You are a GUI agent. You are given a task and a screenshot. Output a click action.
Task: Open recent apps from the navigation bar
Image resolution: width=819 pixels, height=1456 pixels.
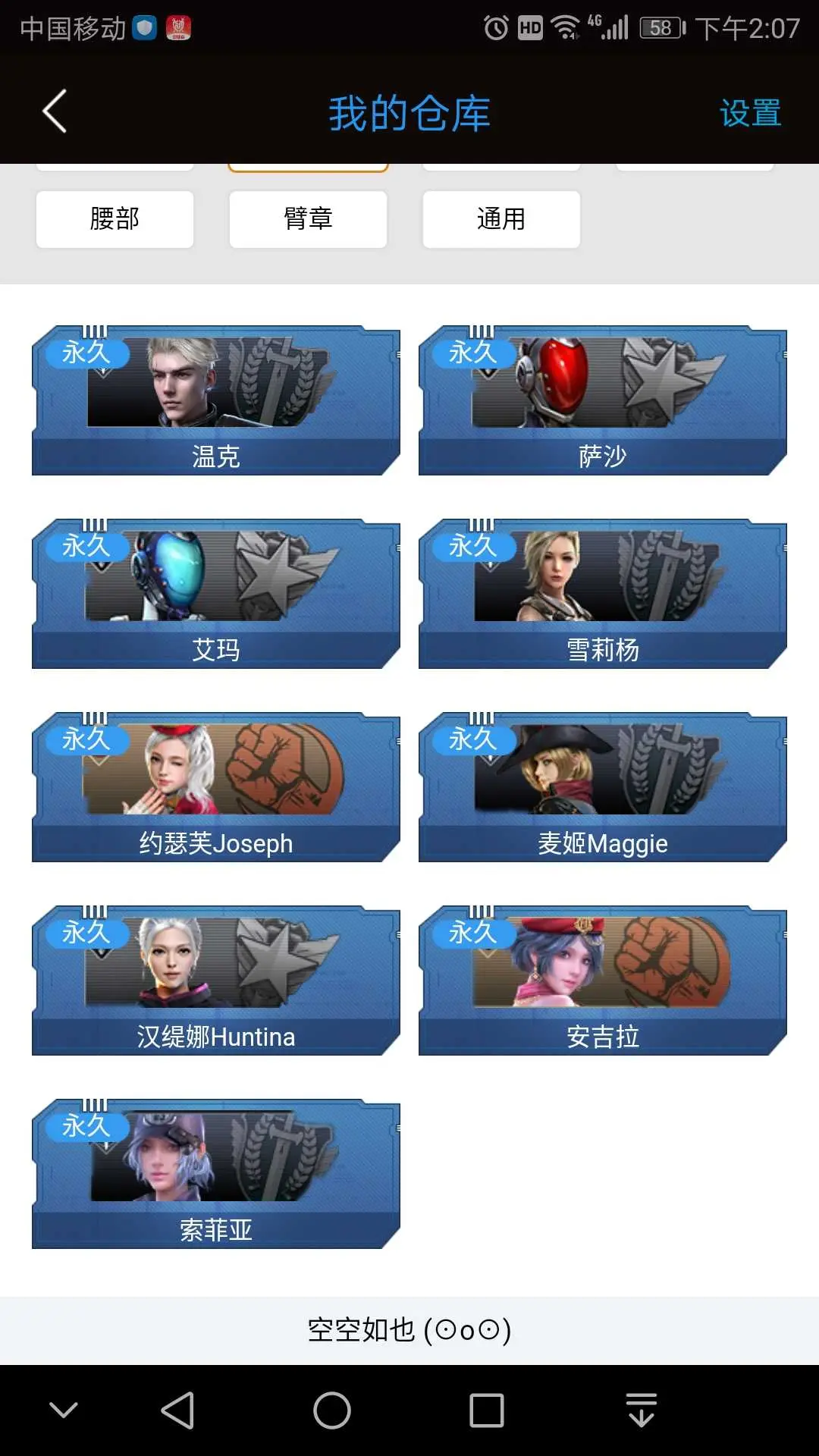487,1410
